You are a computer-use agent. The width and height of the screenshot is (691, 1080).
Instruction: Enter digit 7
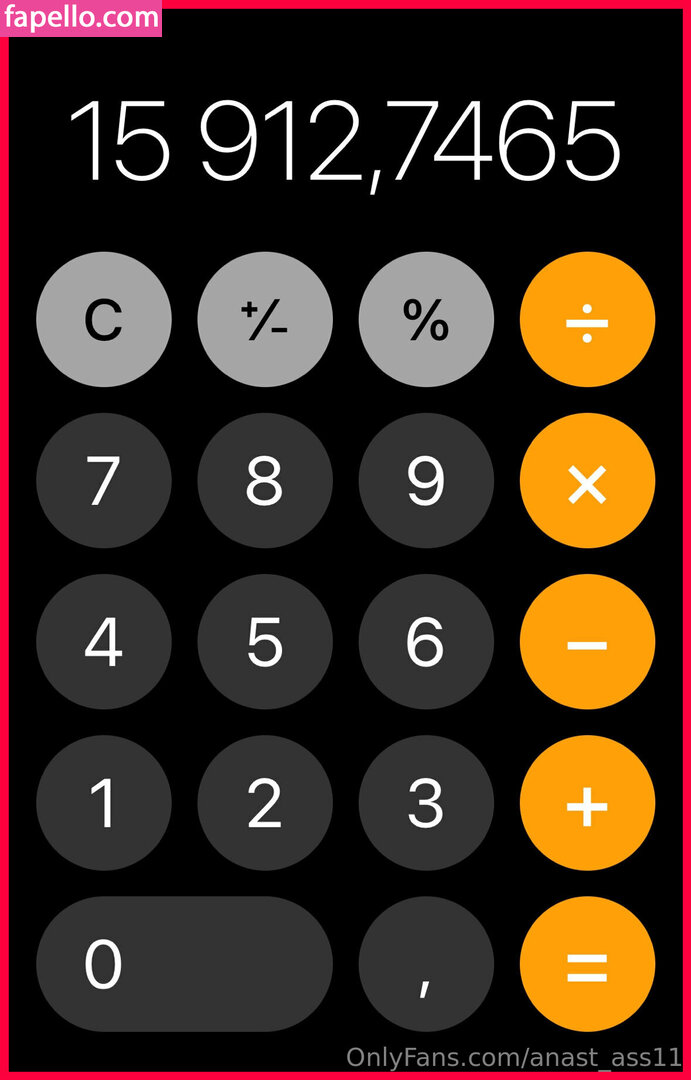point(104,481)
